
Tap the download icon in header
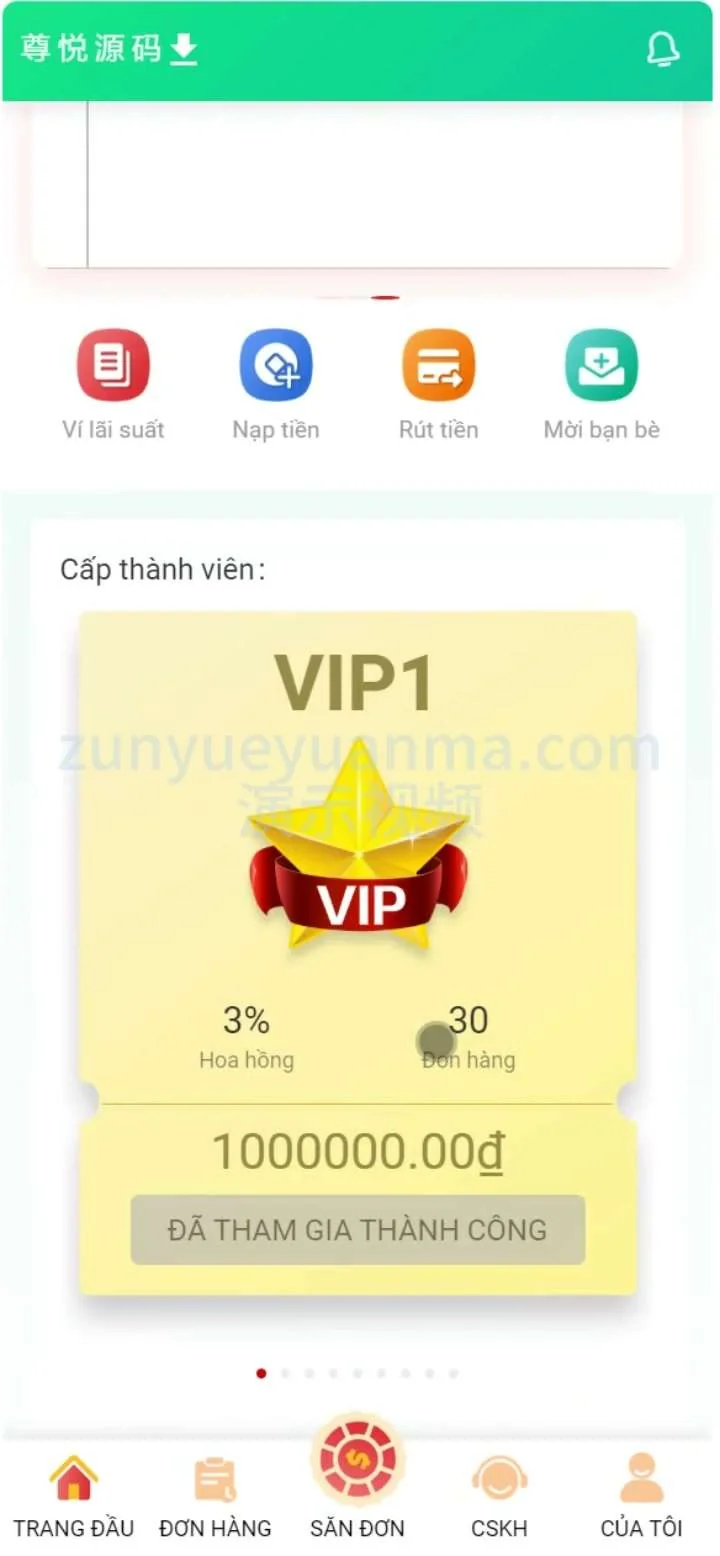[x=183, y=49]
